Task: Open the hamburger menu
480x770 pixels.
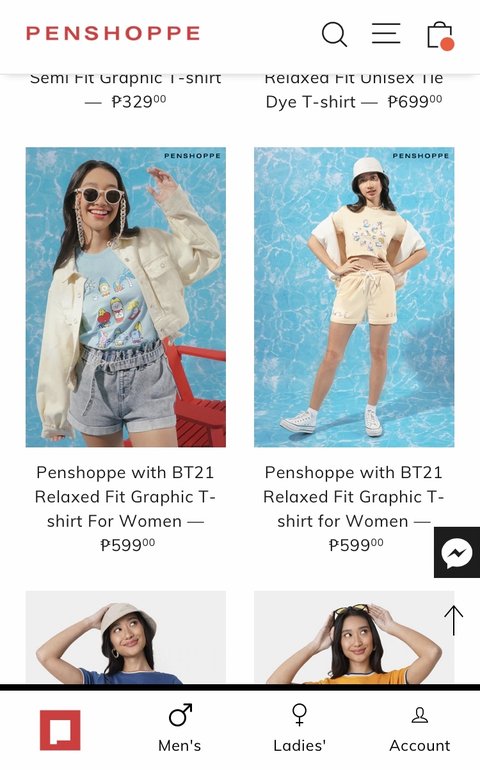Action: [386, 33]
